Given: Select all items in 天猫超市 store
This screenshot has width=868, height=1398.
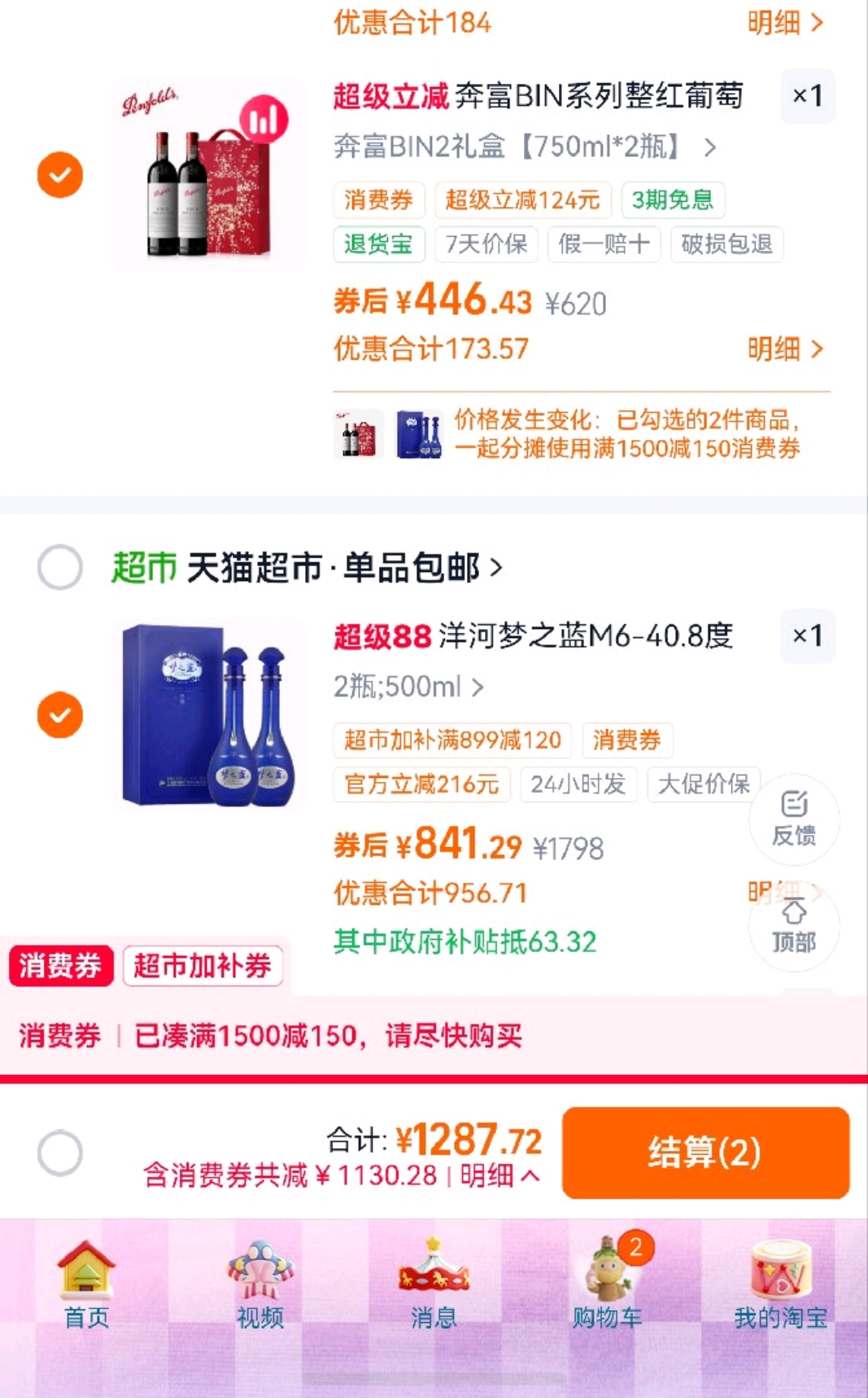Looking at the screenshot, I should (x=60, y=567).
